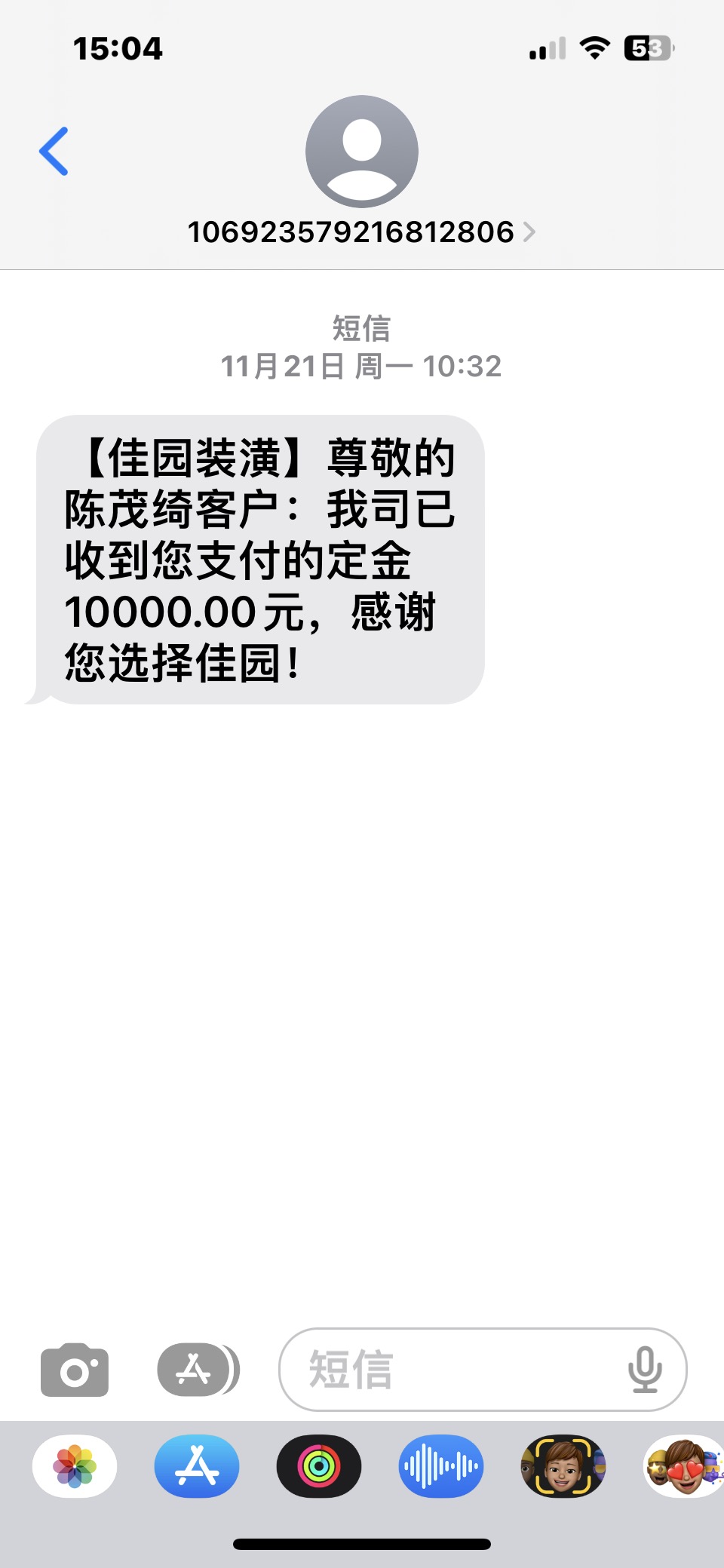Open the Memoji stickers app

[x=683, y=1466]
